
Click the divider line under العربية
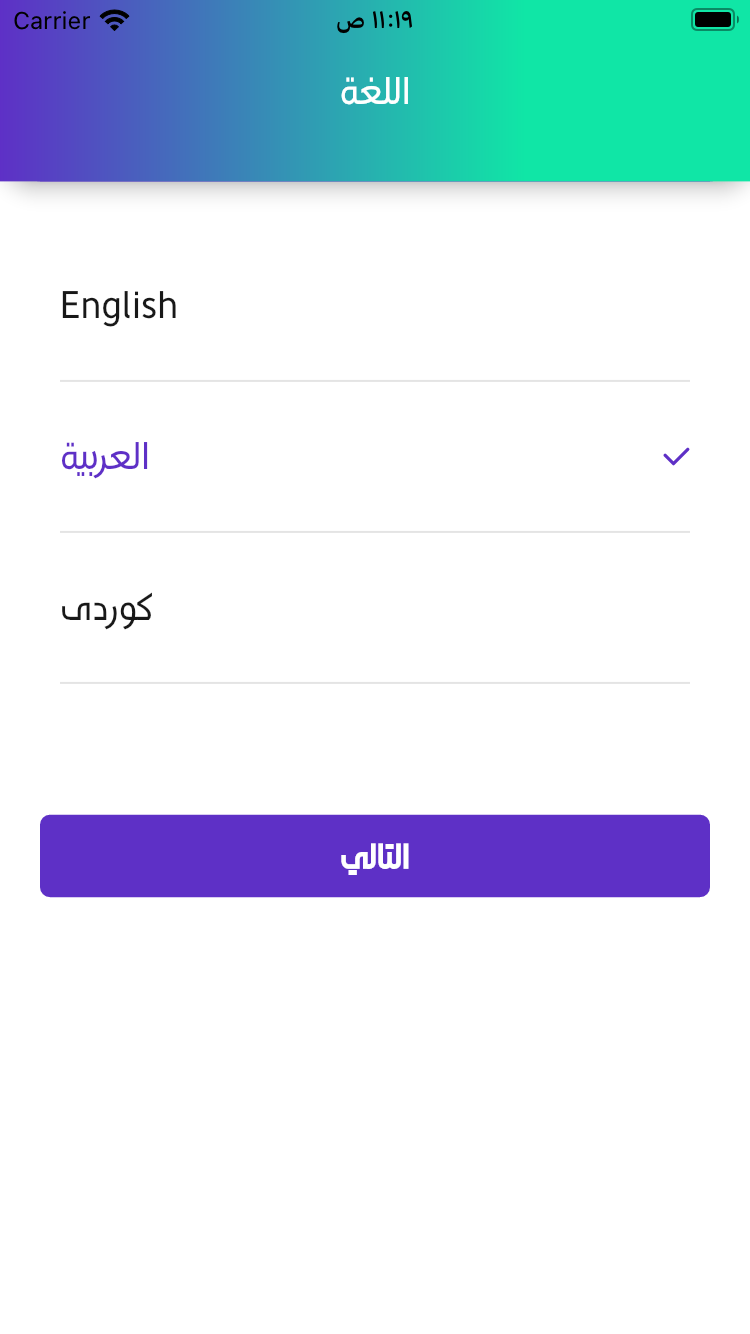coord(374,531)
